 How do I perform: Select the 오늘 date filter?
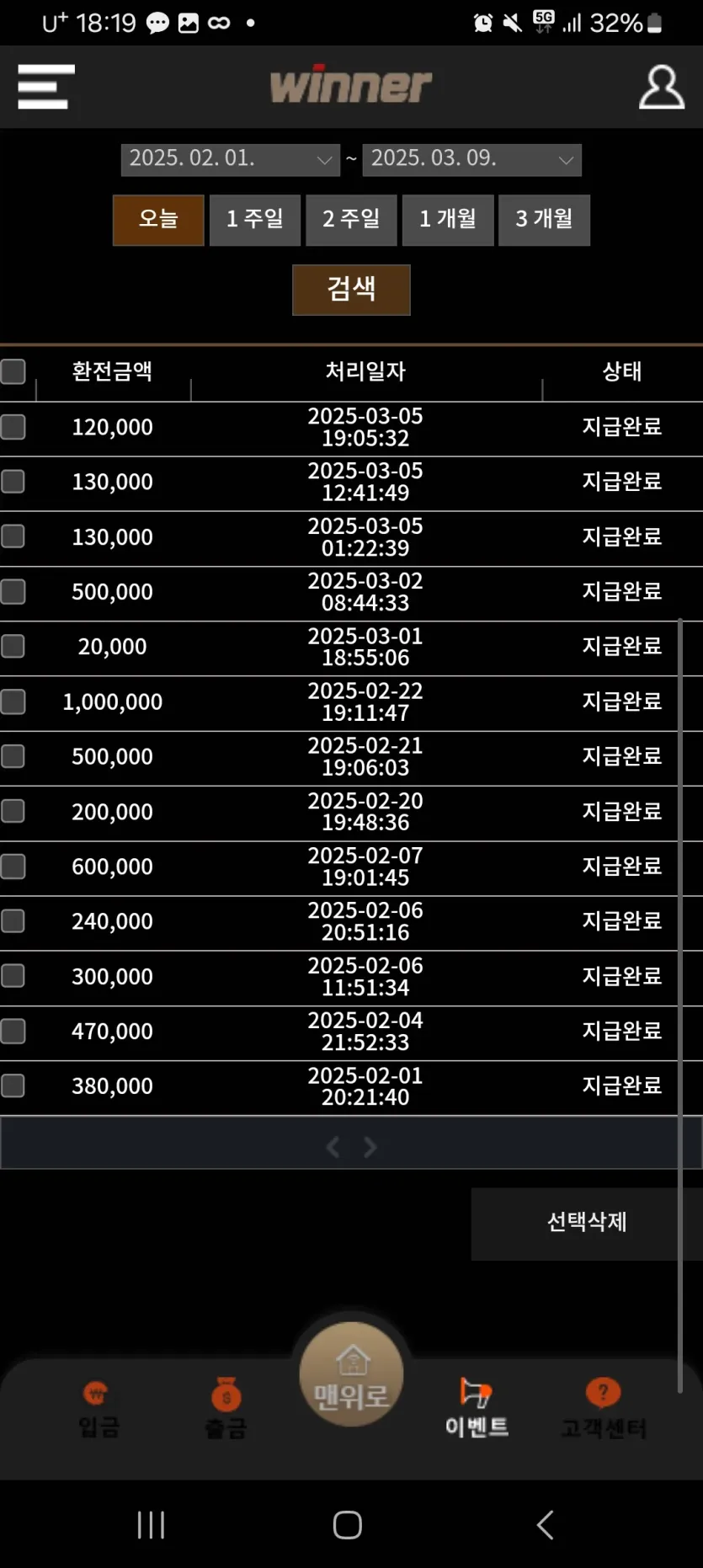click(x=158, y=220)
